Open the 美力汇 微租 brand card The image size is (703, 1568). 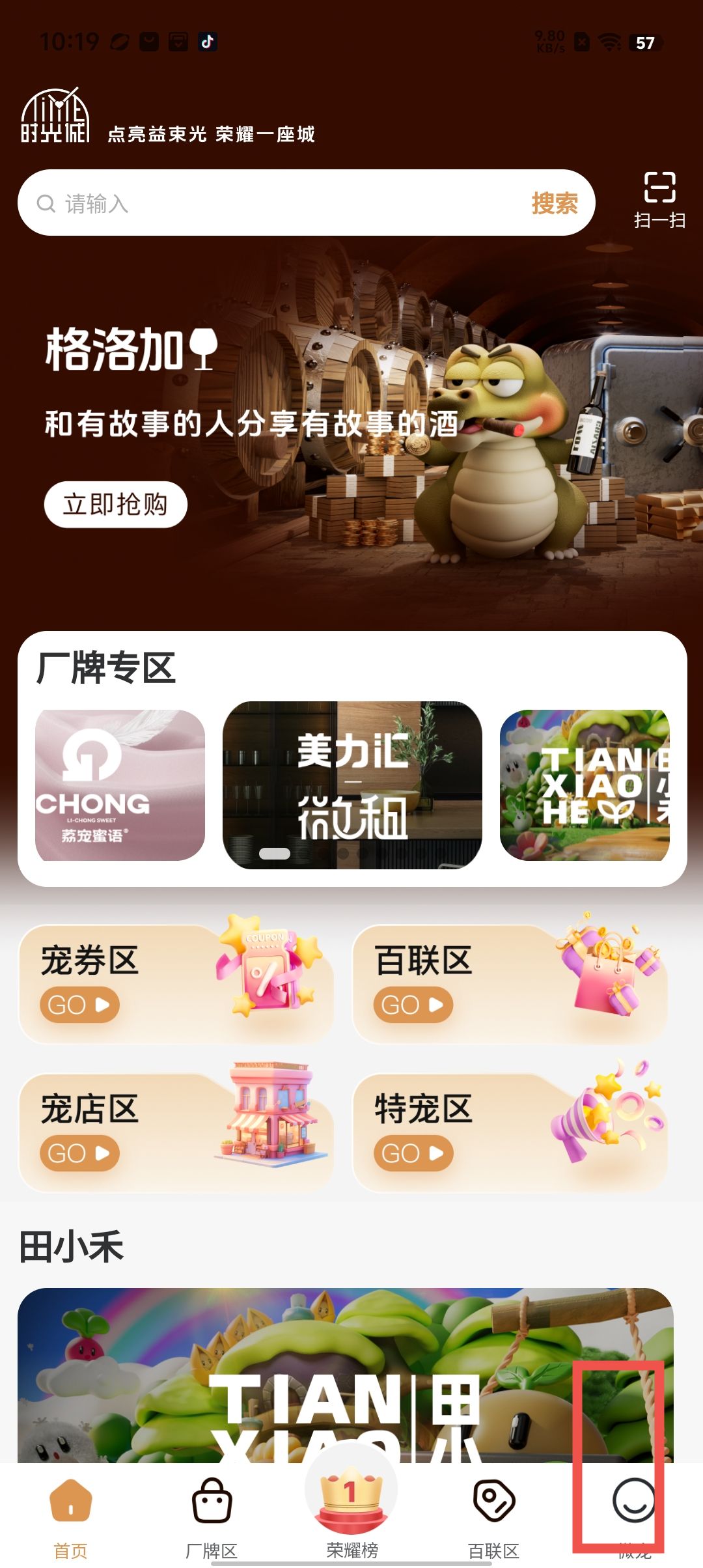pos(352,785)
